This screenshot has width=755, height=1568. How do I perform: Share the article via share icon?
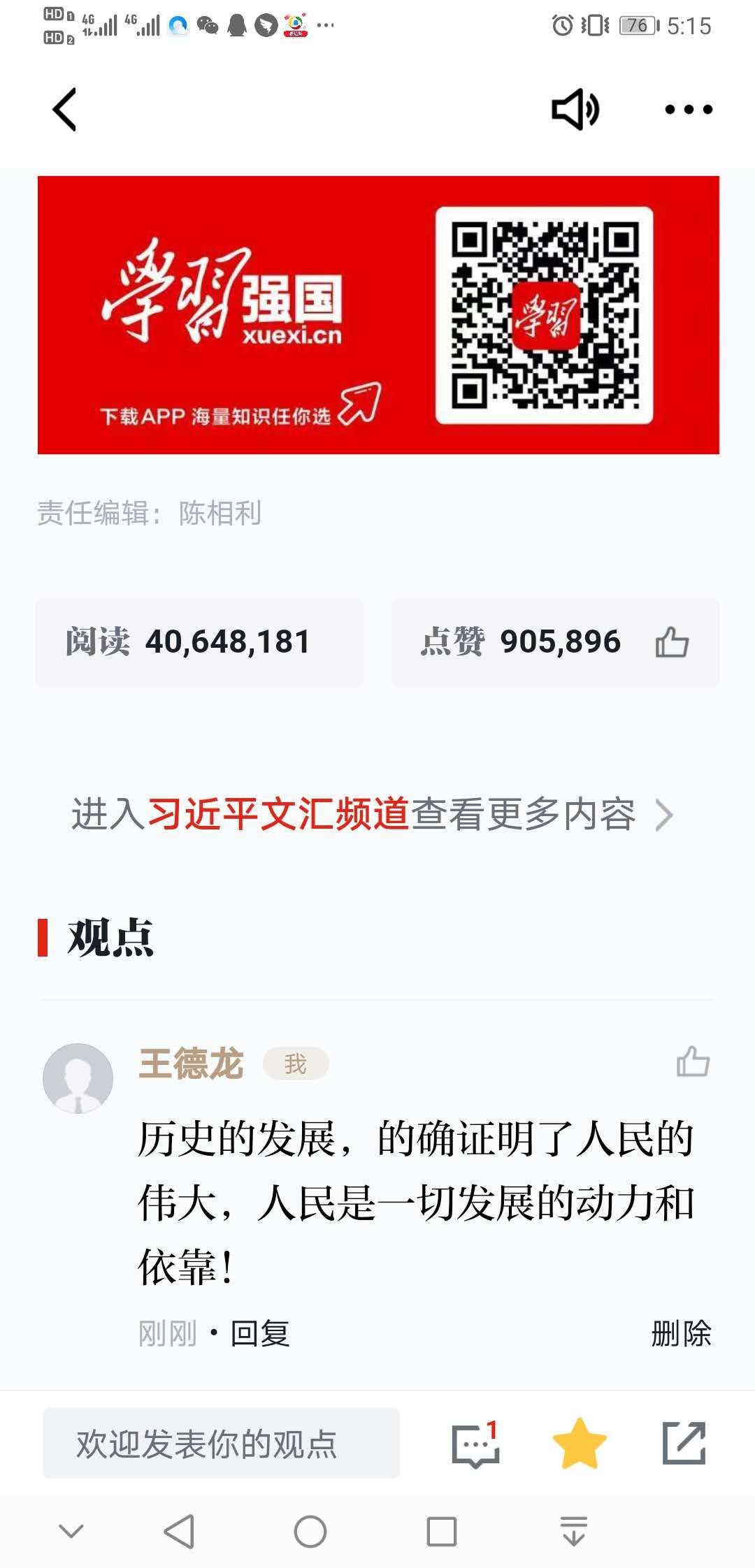click(684, 1444)
